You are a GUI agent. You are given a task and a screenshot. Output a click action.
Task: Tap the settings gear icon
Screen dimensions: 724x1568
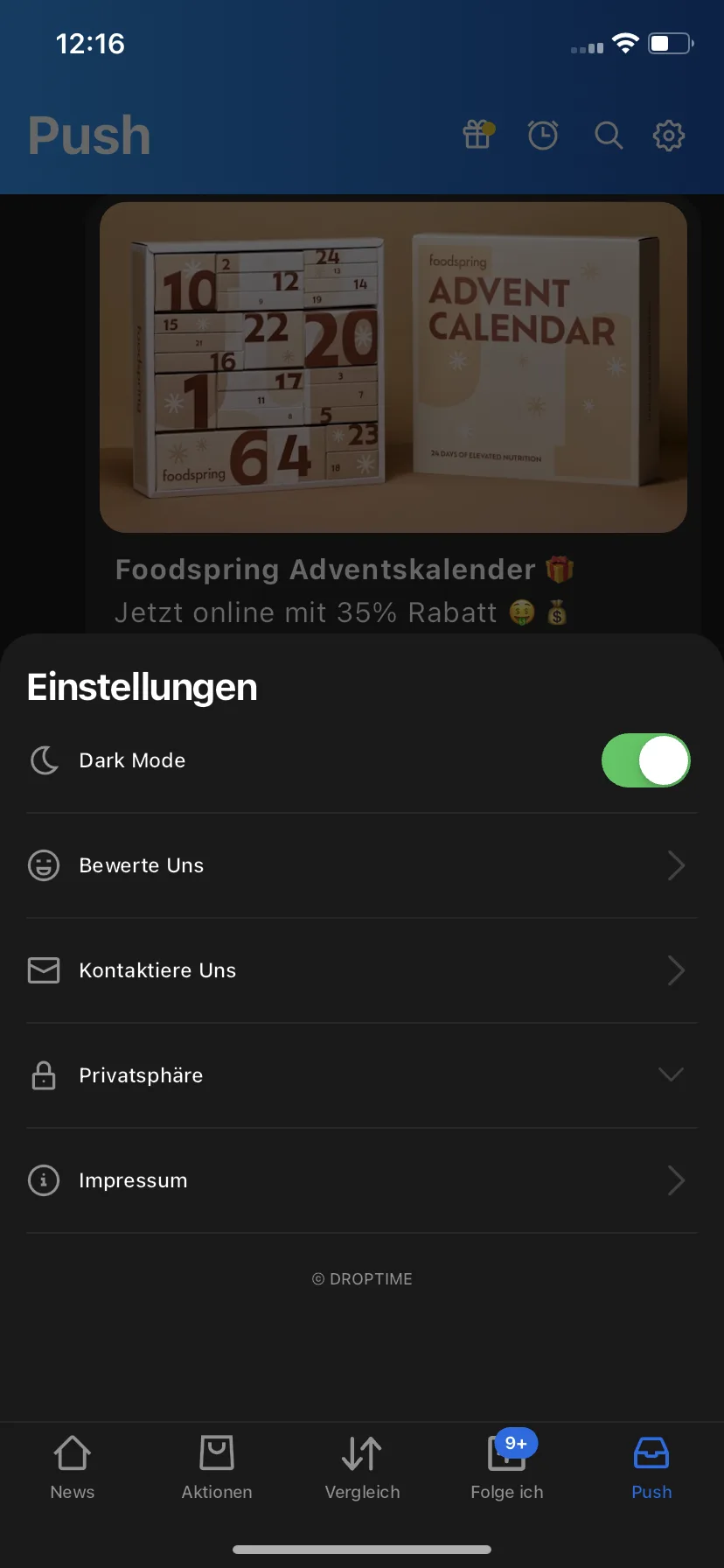(669, 135)
